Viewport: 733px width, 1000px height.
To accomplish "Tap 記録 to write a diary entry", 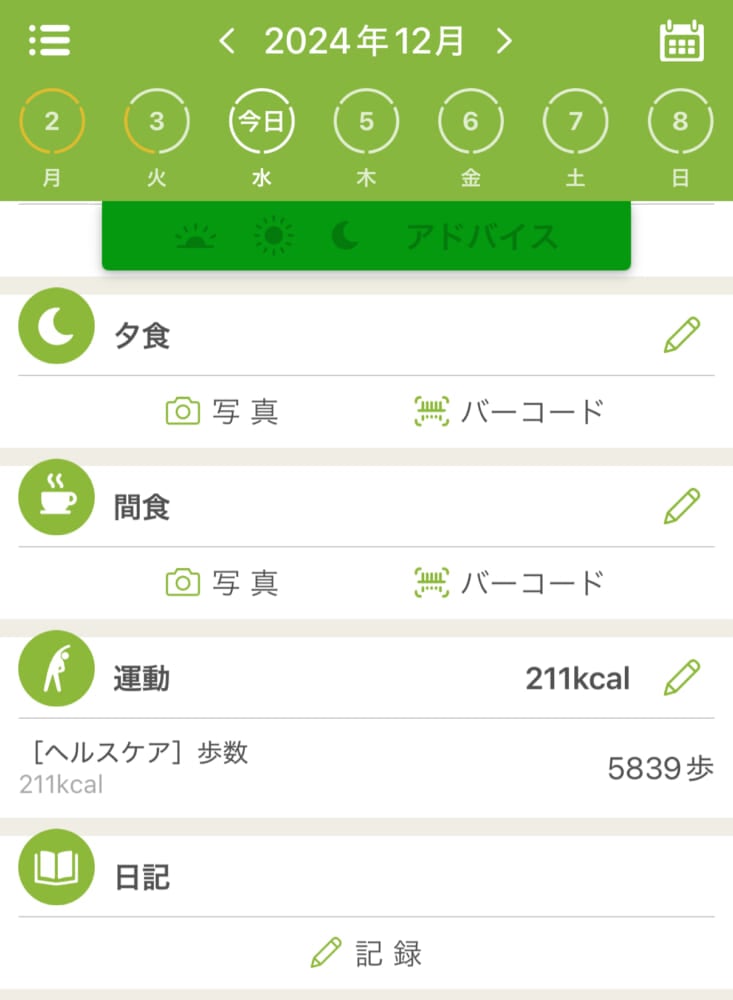I will [366, 953].
